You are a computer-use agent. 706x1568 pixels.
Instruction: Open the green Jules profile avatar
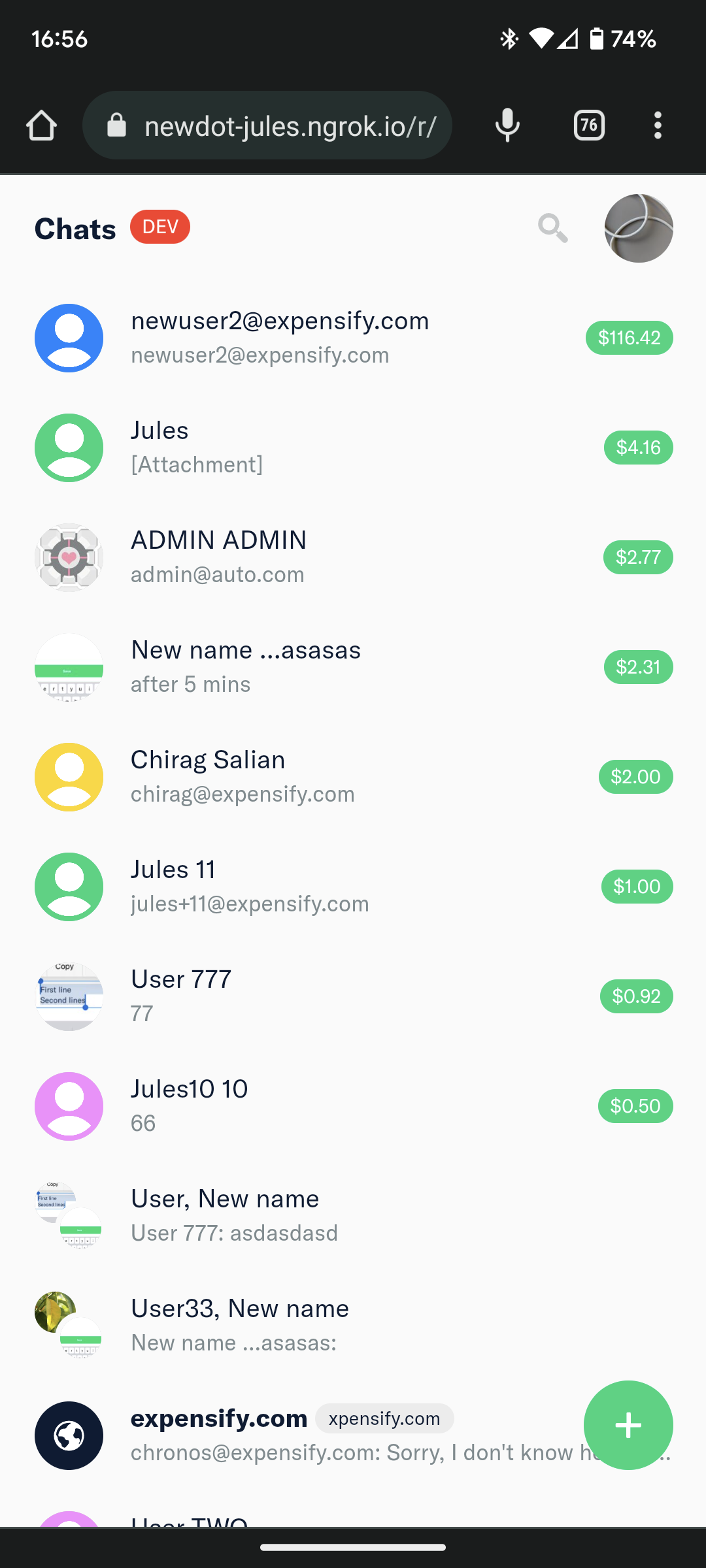pos(69,448)
